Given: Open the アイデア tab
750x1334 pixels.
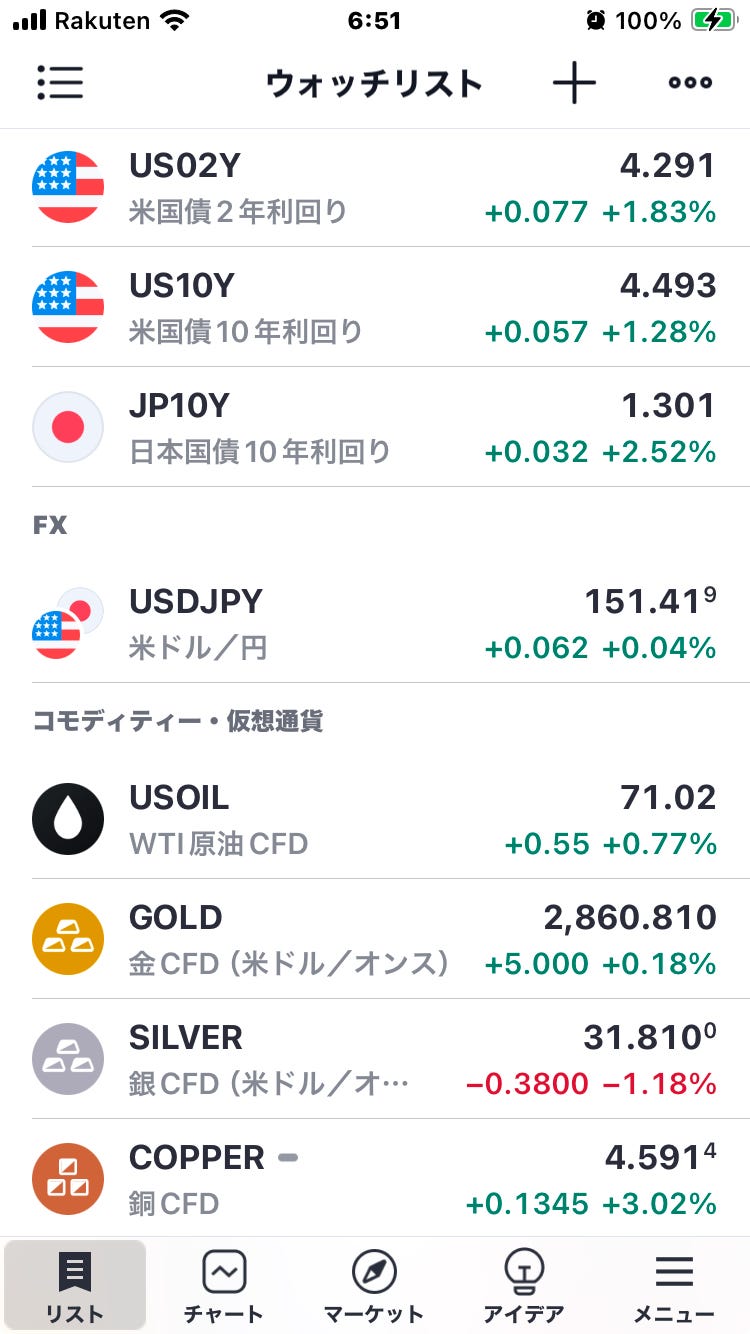Looking at the screenshot, I should [x=524, y=1287].
